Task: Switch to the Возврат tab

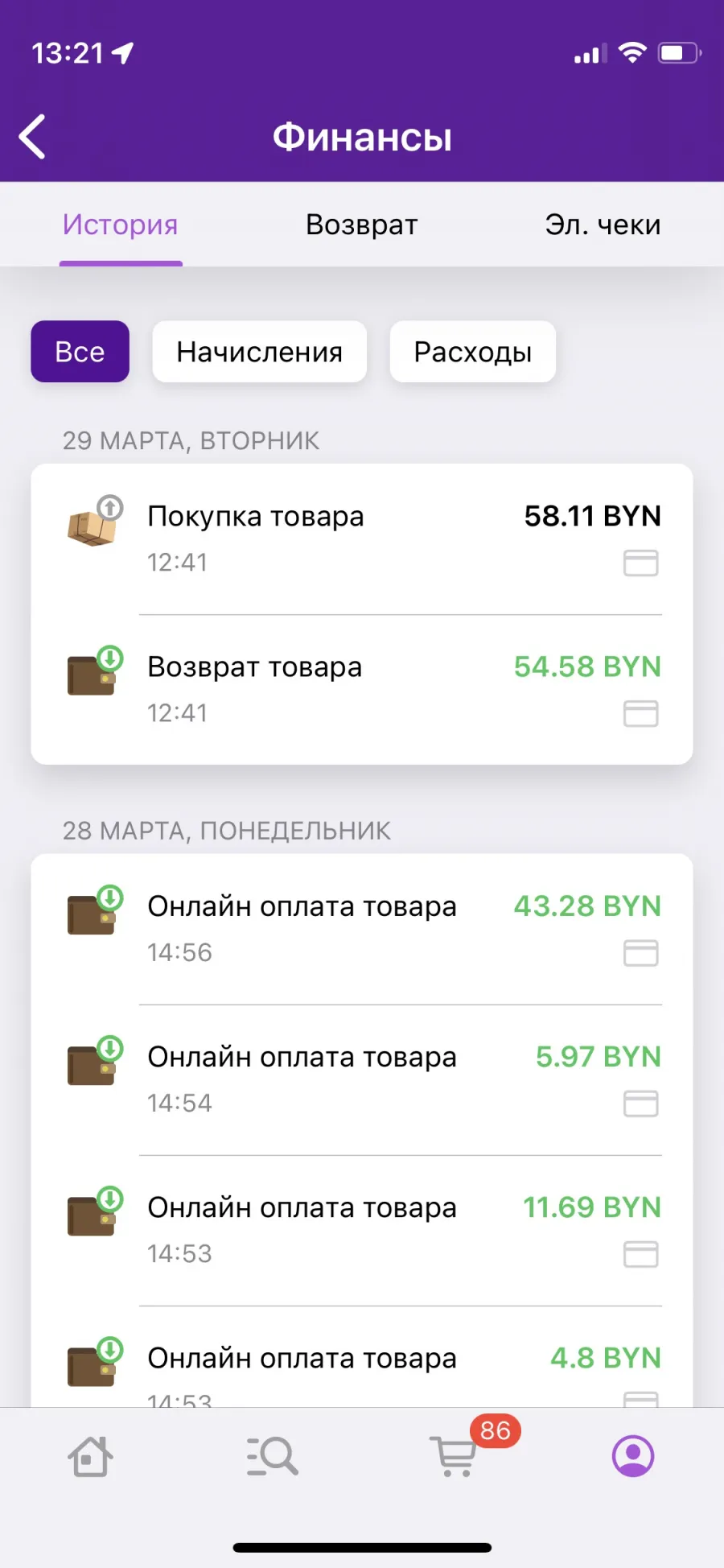Action: pos(362,225)
